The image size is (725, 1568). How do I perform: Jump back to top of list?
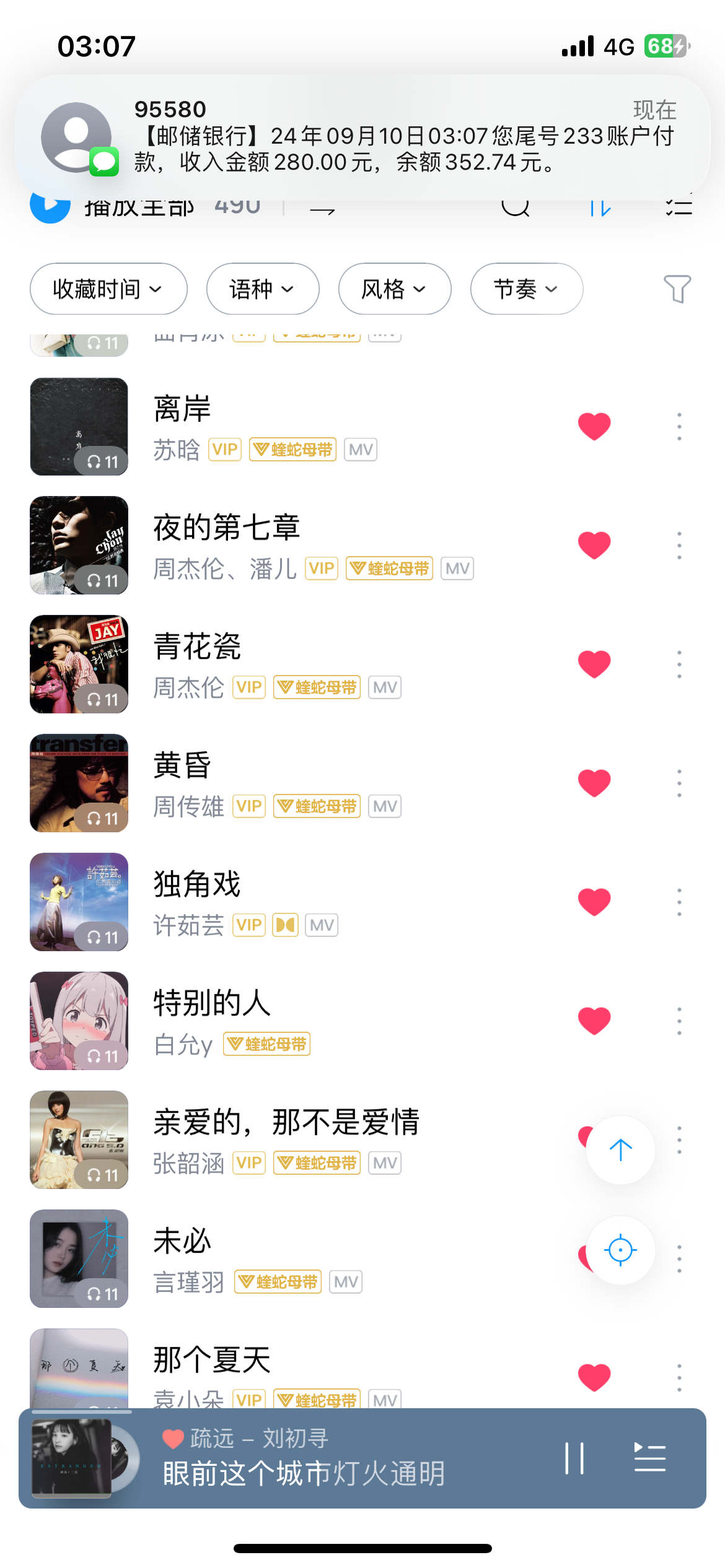point(620,1150)
